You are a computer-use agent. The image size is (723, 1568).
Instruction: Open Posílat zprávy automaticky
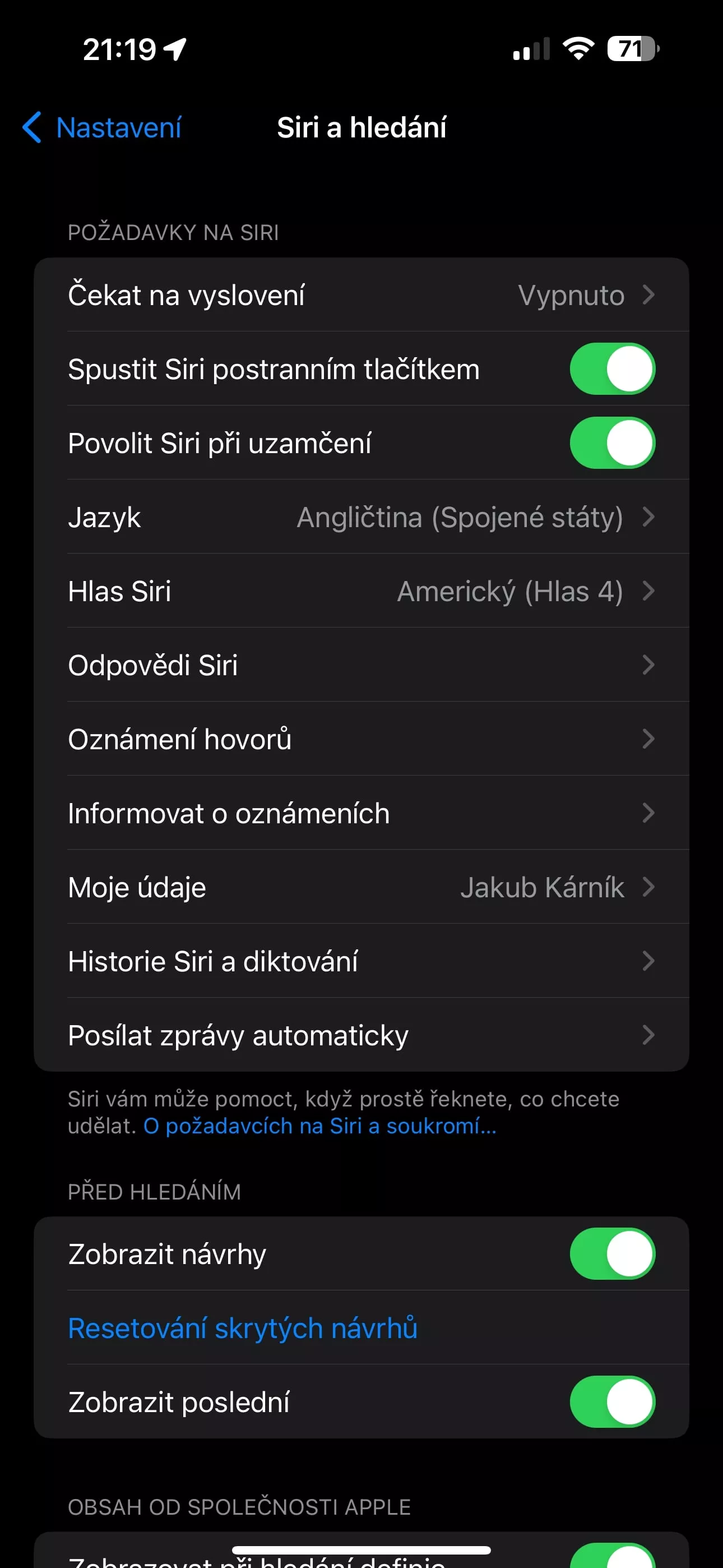point(361,1035)
